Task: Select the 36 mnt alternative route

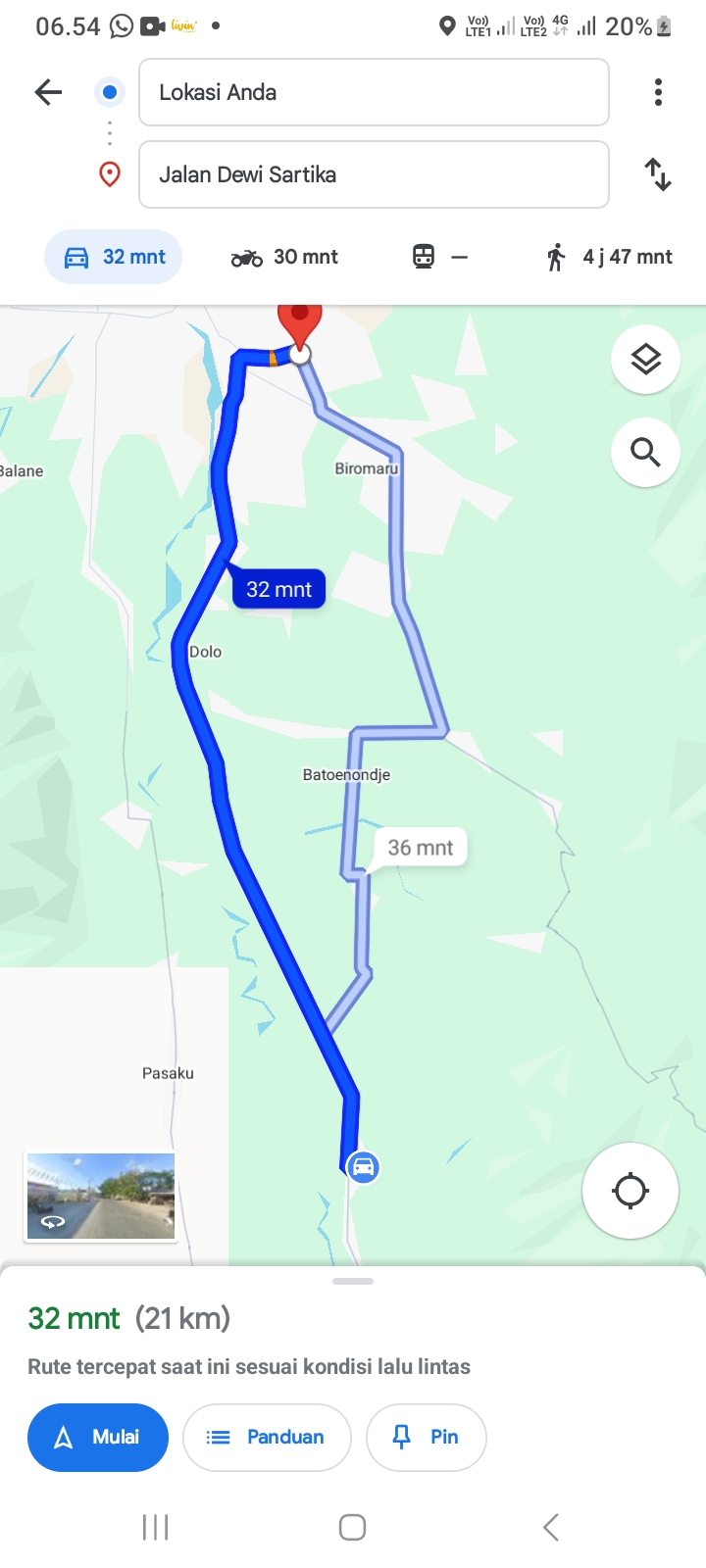Action: pos(421,847)
